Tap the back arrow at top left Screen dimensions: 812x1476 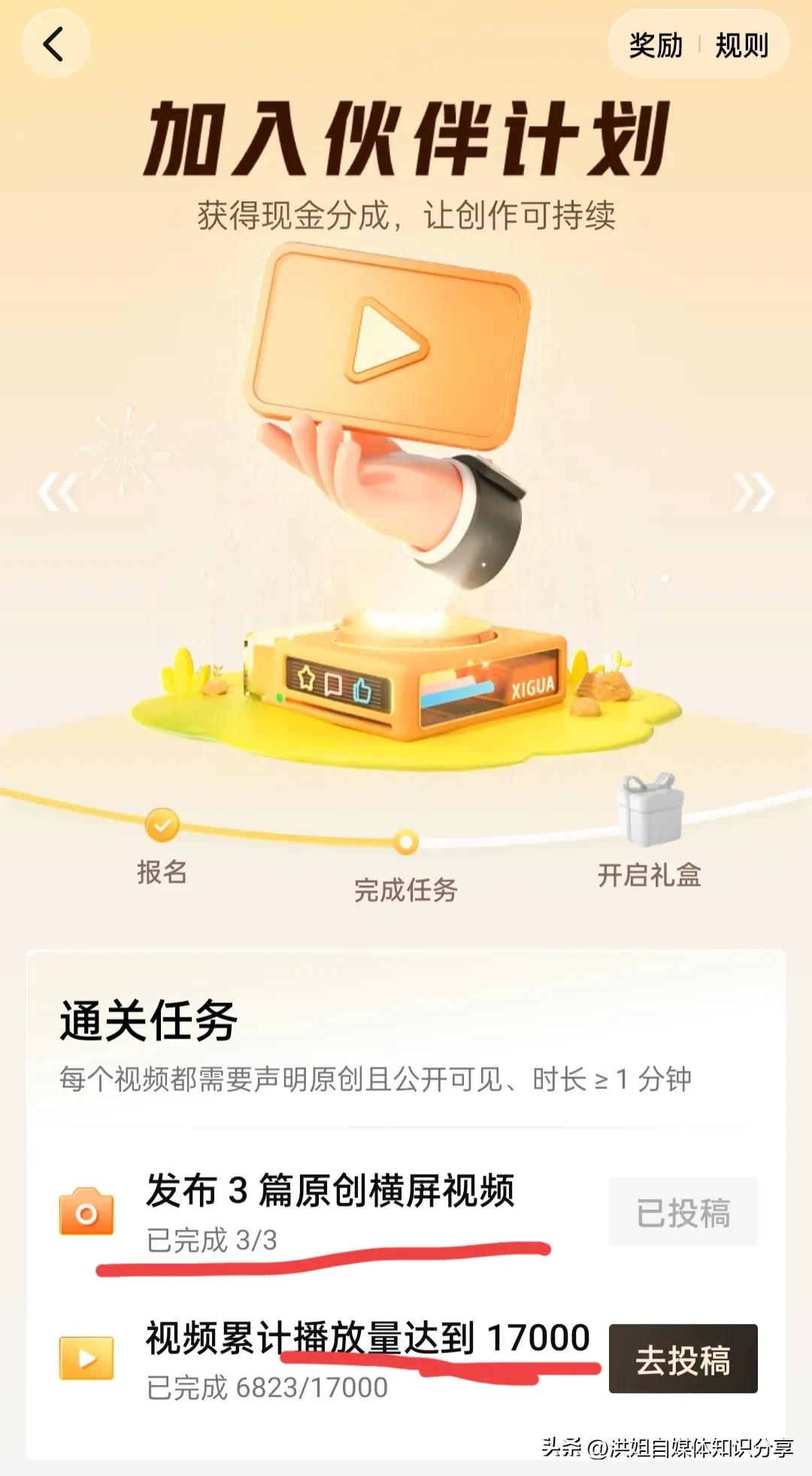[55, 44]
